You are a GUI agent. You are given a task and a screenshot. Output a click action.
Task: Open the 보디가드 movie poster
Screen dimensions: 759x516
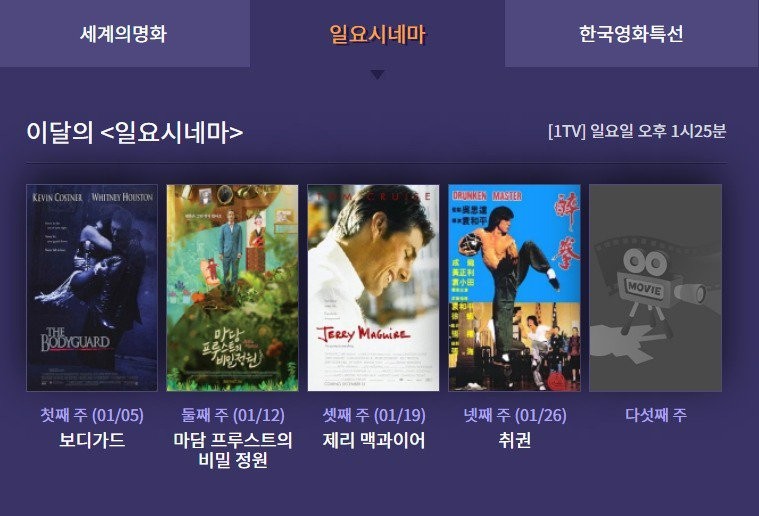click(92, 287)
